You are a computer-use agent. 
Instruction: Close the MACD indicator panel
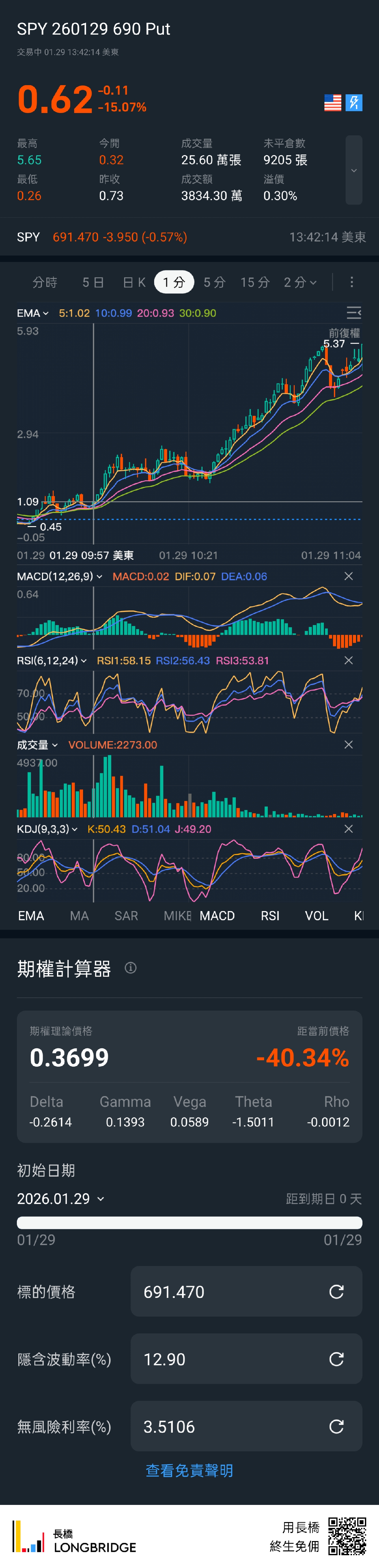(349, 576)
